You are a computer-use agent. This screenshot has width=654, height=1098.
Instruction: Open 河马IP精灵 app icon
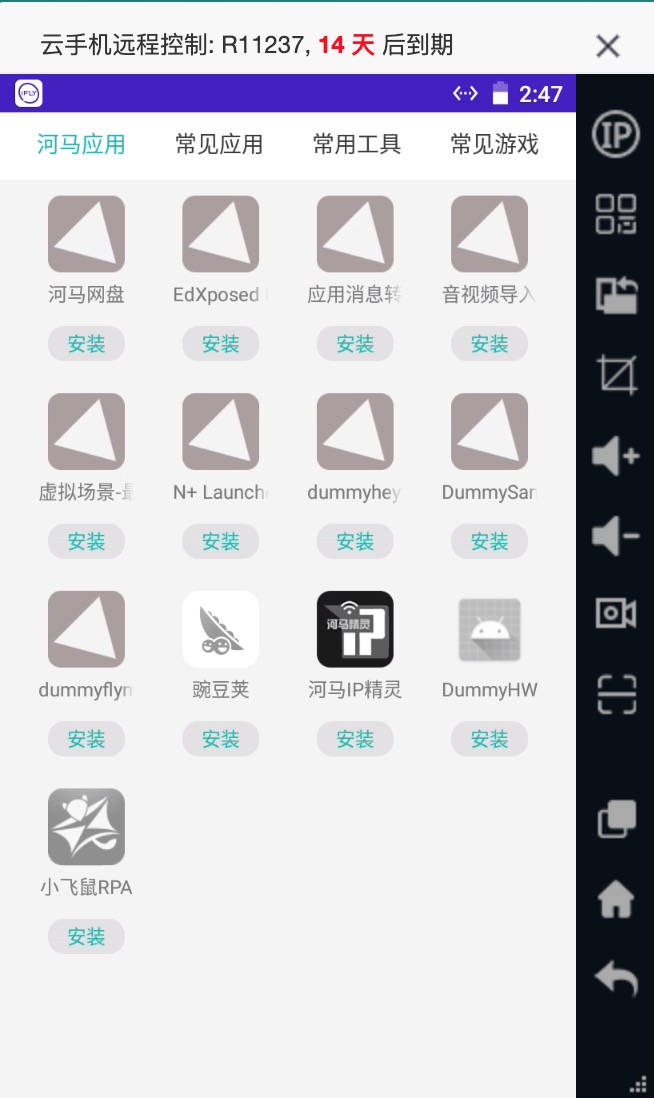point(355,629)
